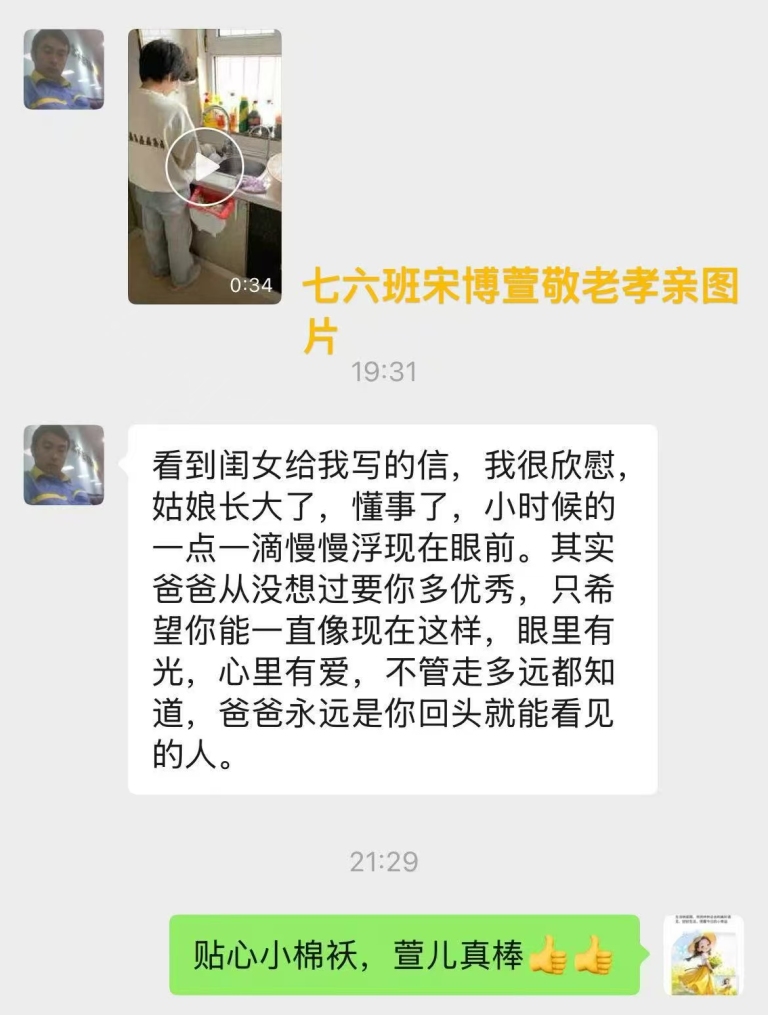
Task: Open your own avatar beside the green message
Action: (x=703, y=955)
